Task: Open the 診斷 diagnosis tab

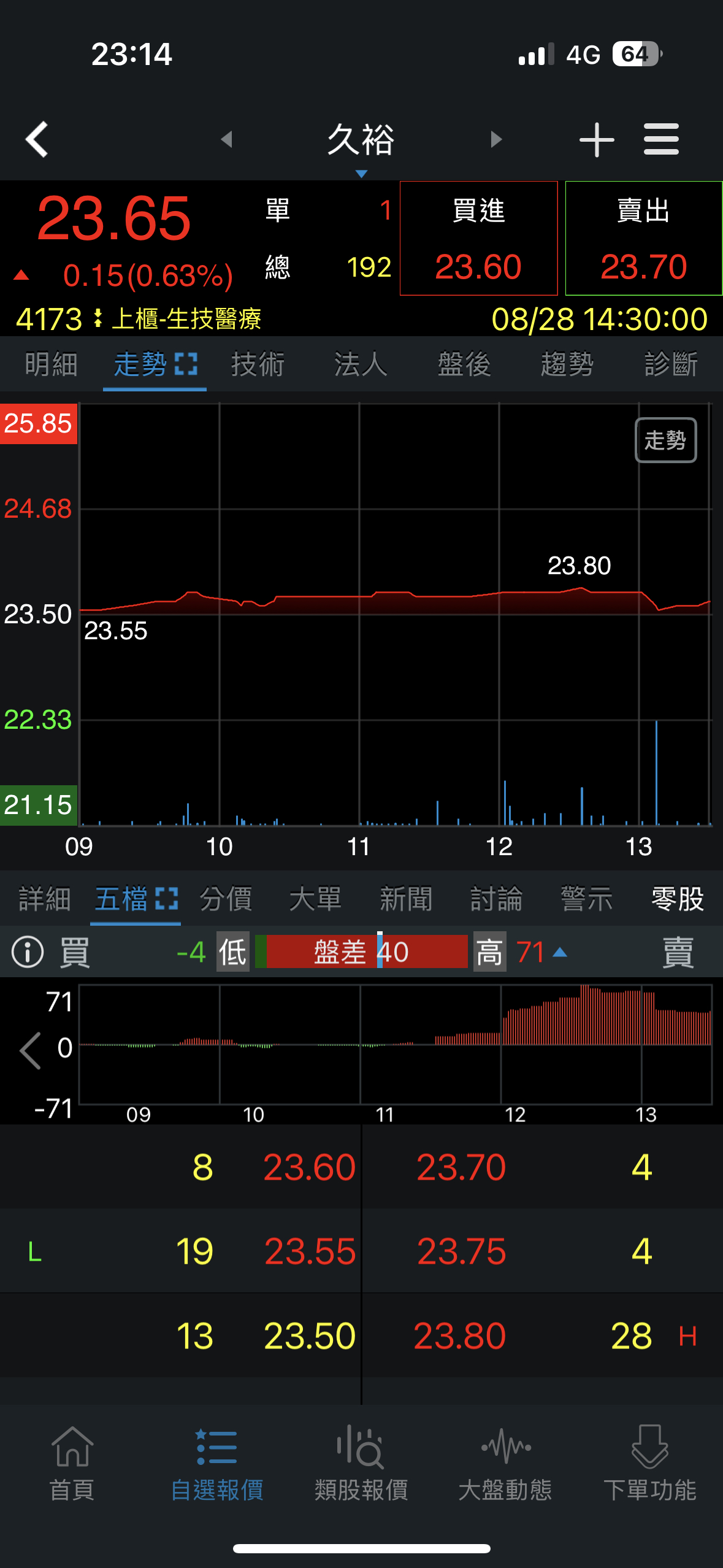Action: [671, 364]
